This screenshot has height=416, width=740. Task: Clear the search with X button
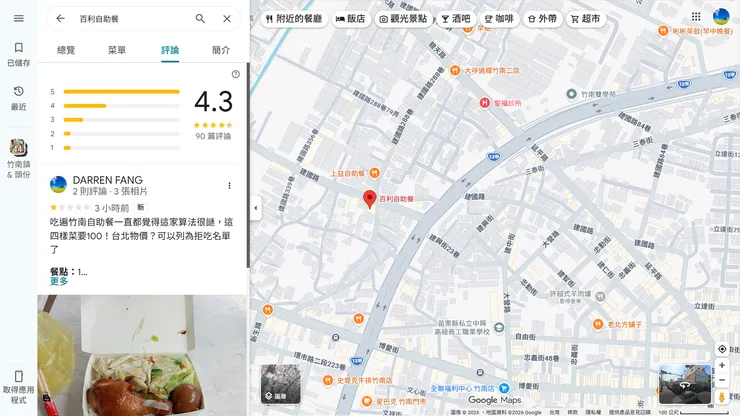pos(227,18)
